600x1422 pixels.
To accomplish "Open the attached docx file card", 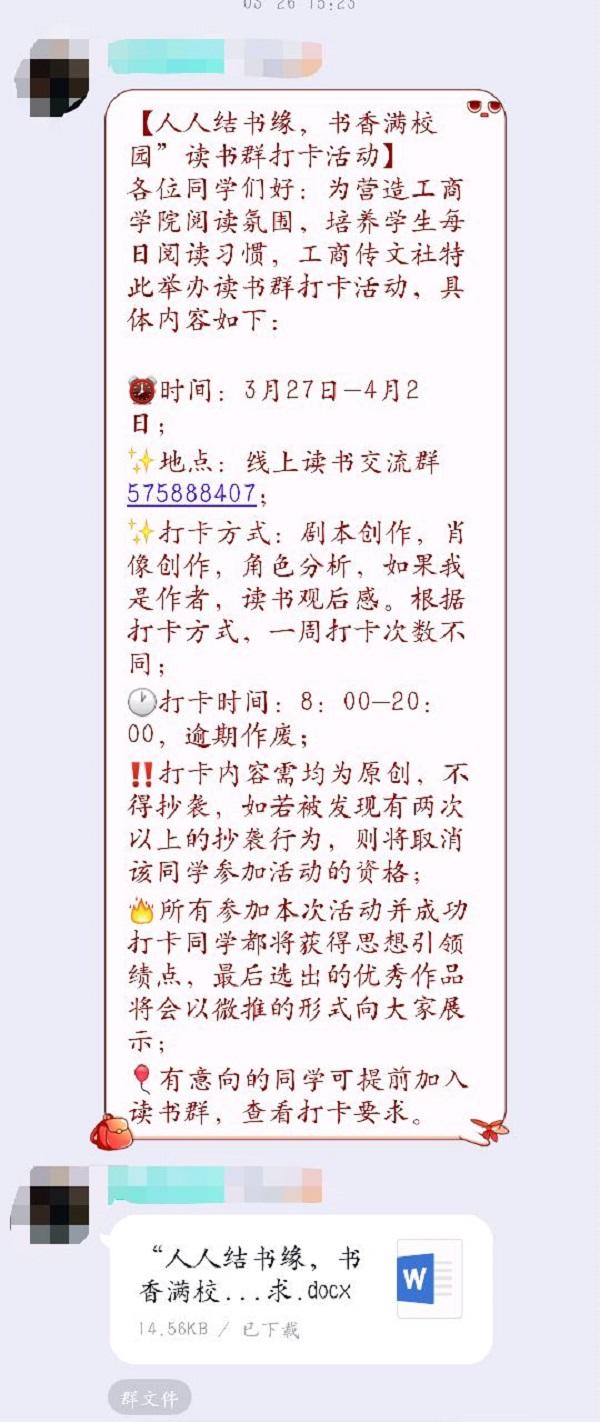I will 300,1288.
